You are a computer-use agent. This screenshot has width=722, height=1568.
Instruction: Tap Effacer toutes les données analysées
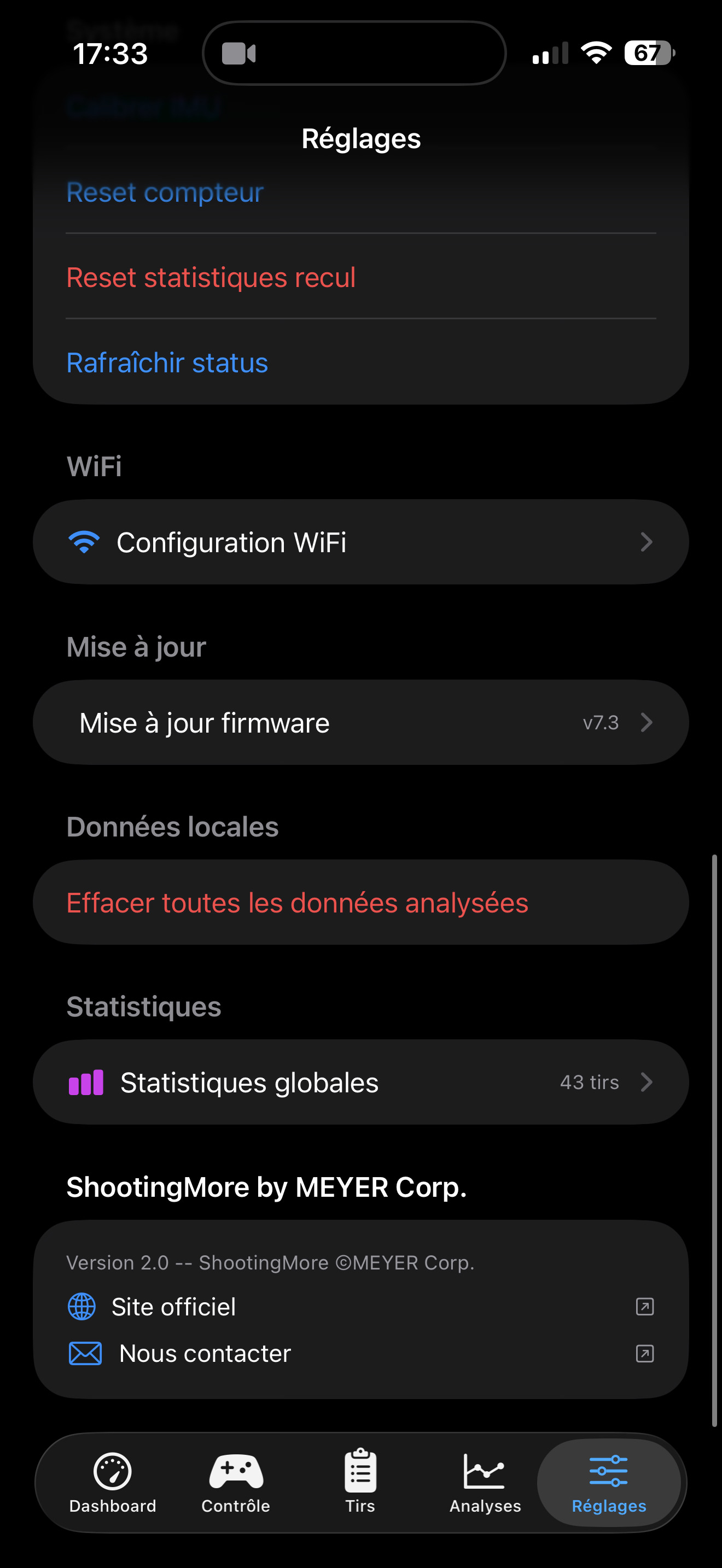click(x=298, y=903)
